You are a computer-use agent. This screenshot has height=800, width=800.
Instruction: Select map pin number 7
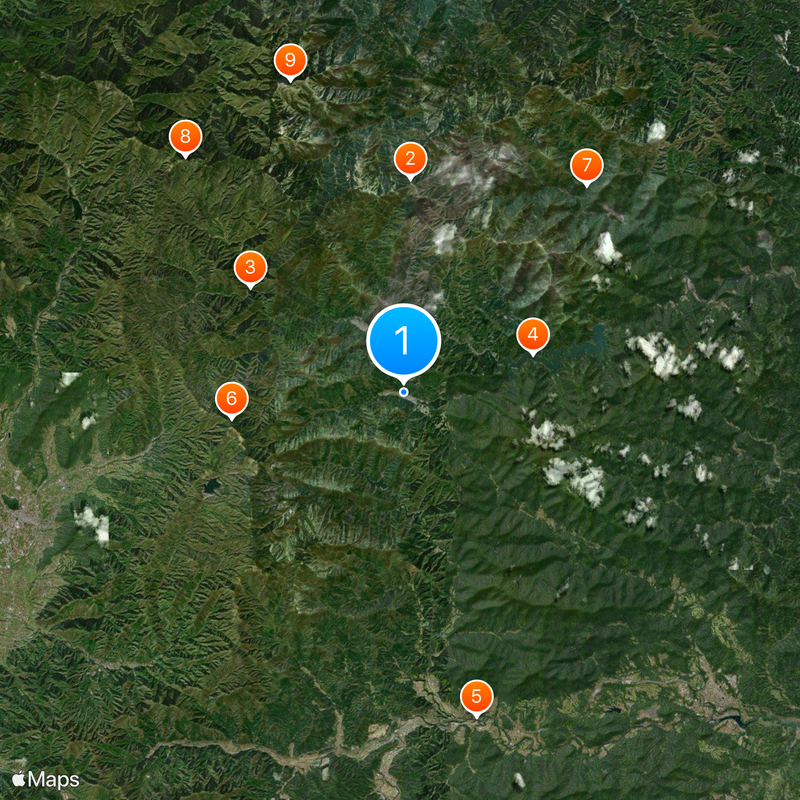[x=587, y=165]
